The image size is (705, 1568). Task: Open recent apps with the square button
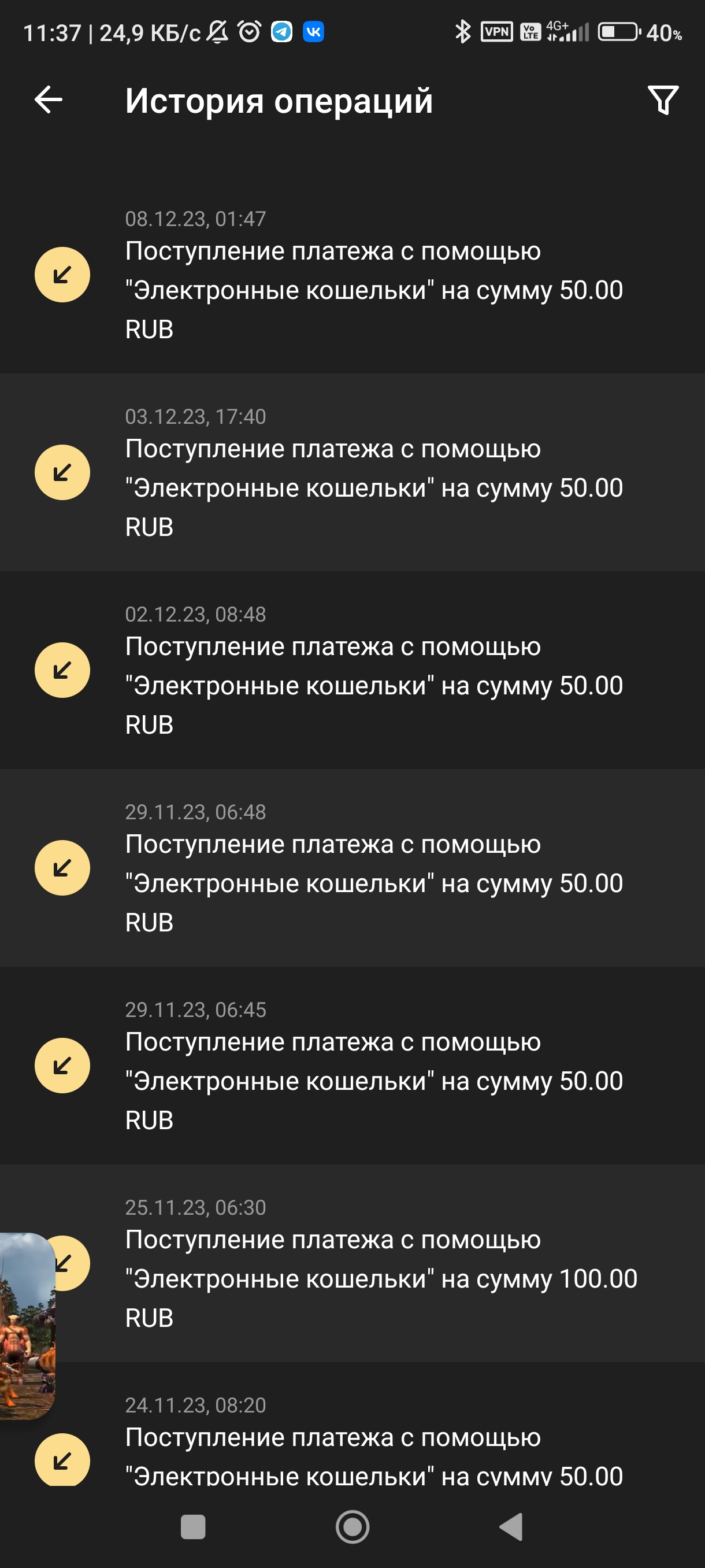193,1526
